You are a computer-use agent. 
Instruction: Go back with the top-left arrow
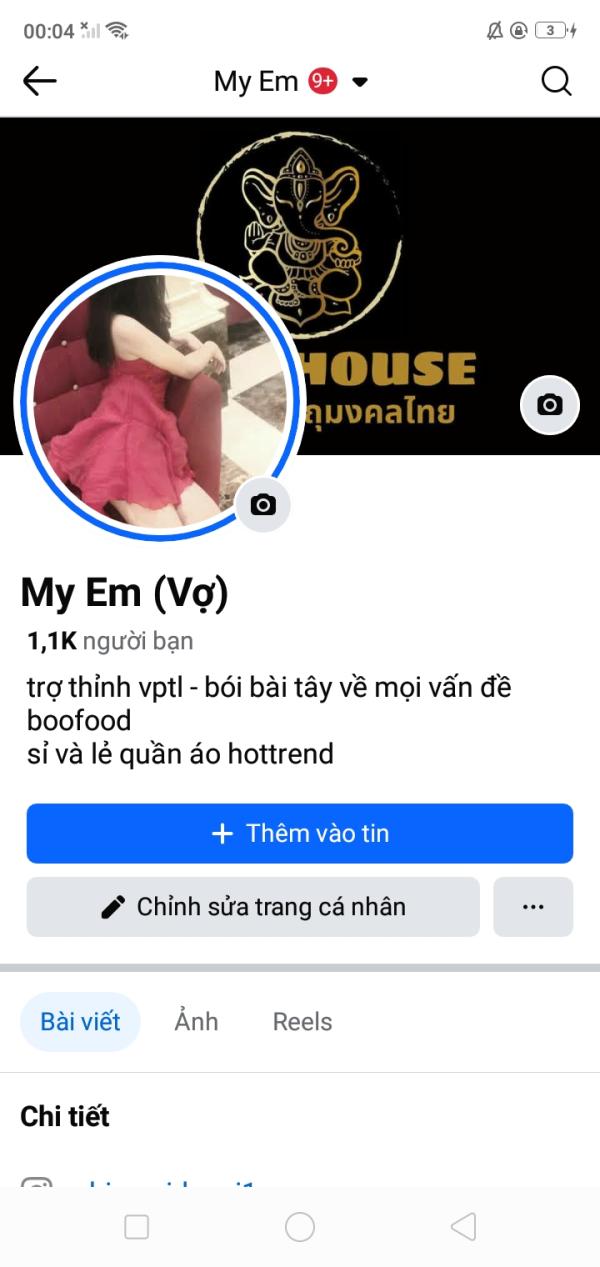[x=40, y=81]
